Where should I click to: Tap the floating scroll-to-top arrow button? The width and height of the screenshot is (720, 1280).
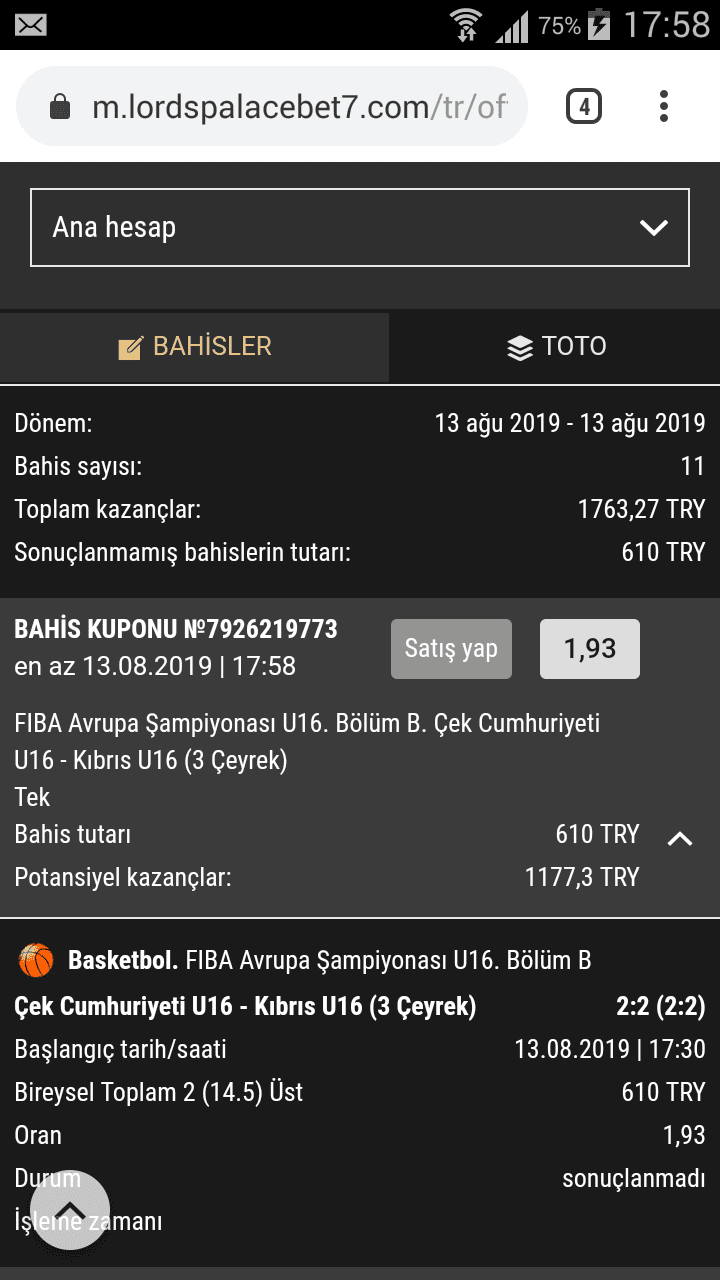click(x=70, y=1210)
